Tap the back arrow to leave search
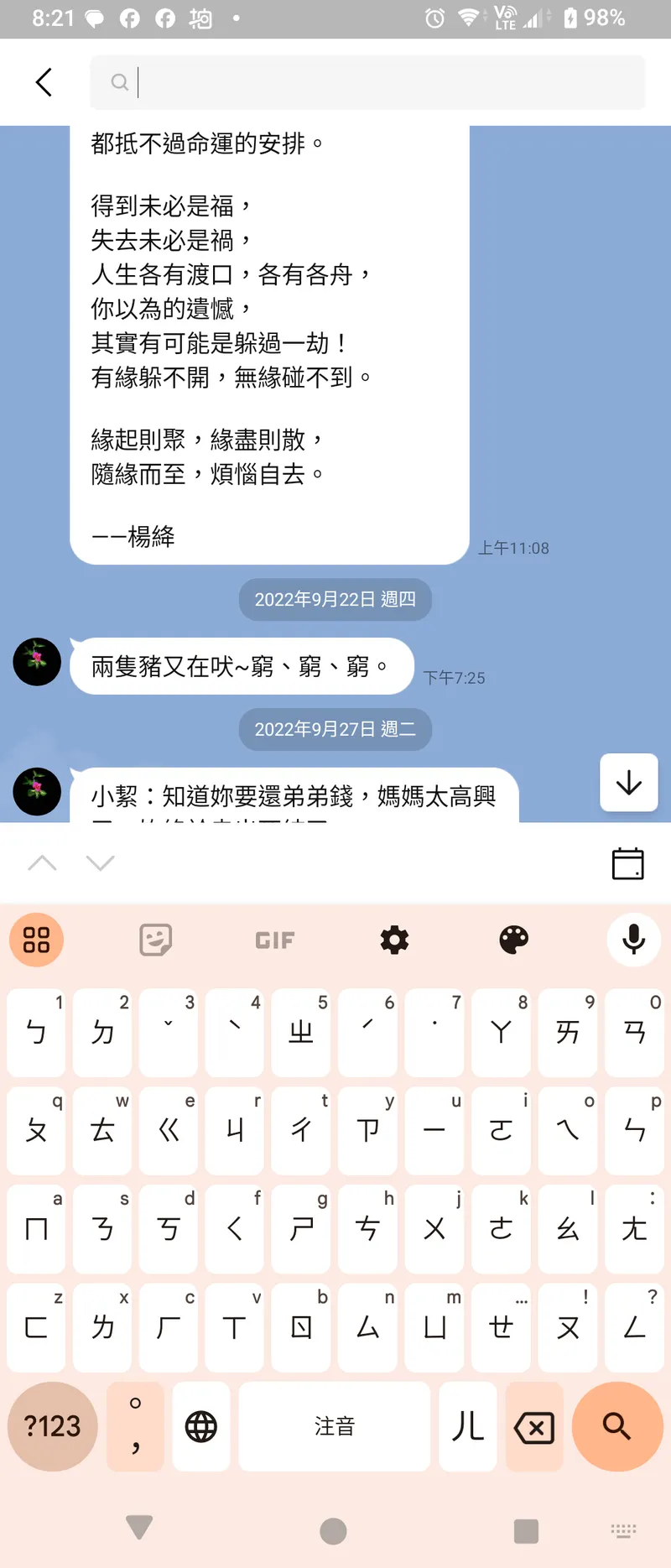This screenshot has width=671, height=1568. click(43, 81)
